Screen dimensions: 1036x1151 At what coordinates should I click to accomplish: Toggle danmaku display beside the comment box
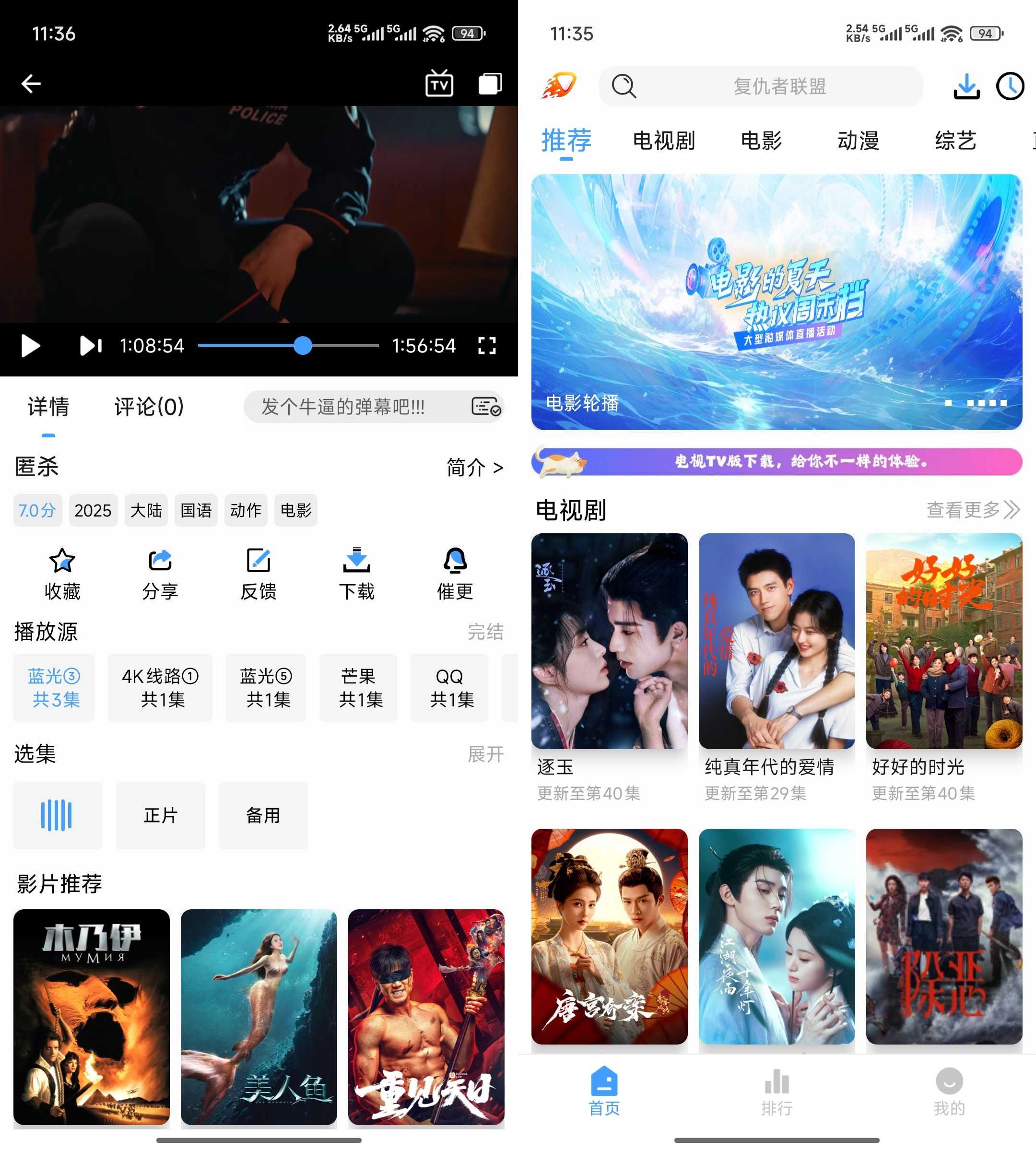(x=483, y=407)
